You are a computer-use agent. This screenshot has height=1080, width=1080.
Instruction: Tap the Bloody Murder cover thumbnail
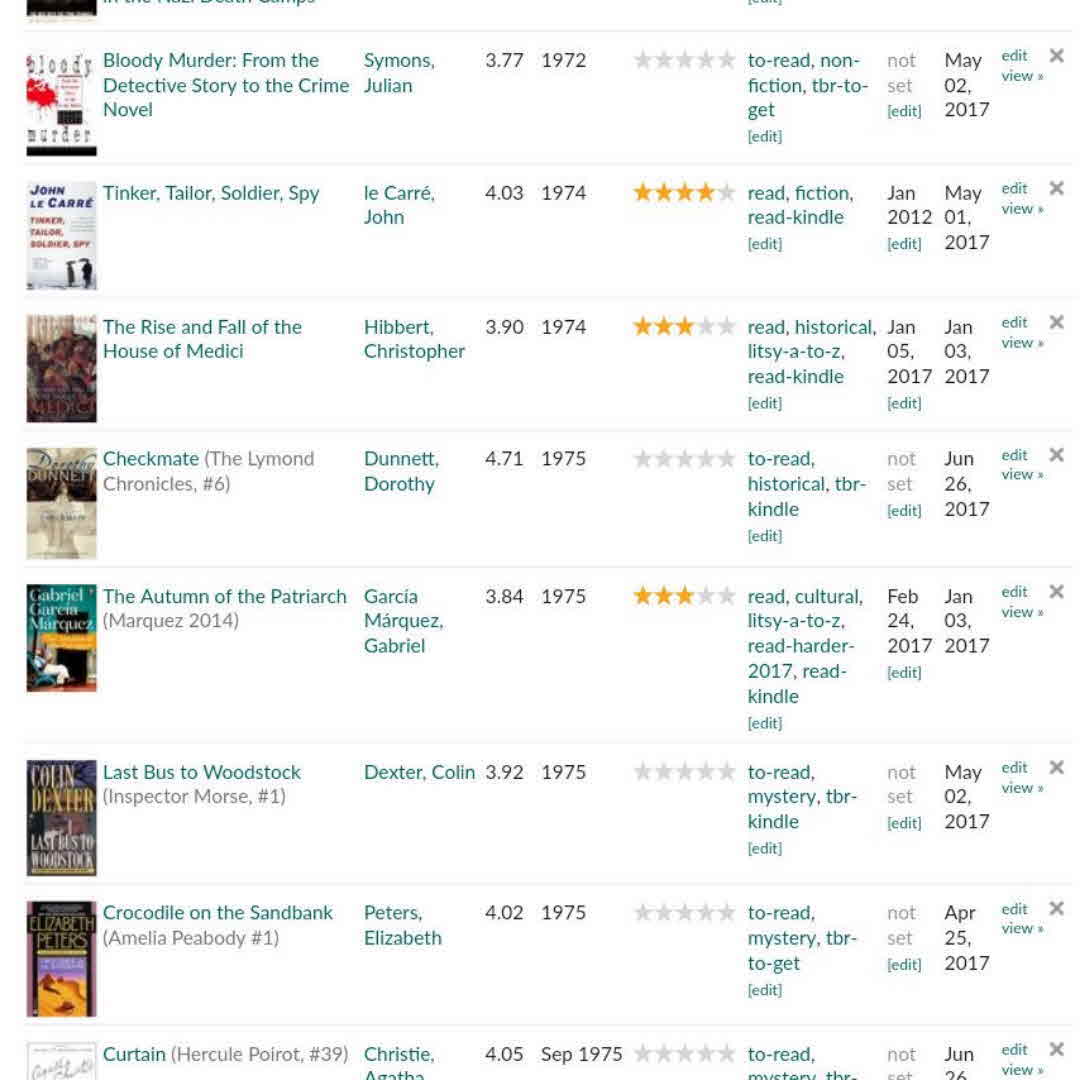61,102
